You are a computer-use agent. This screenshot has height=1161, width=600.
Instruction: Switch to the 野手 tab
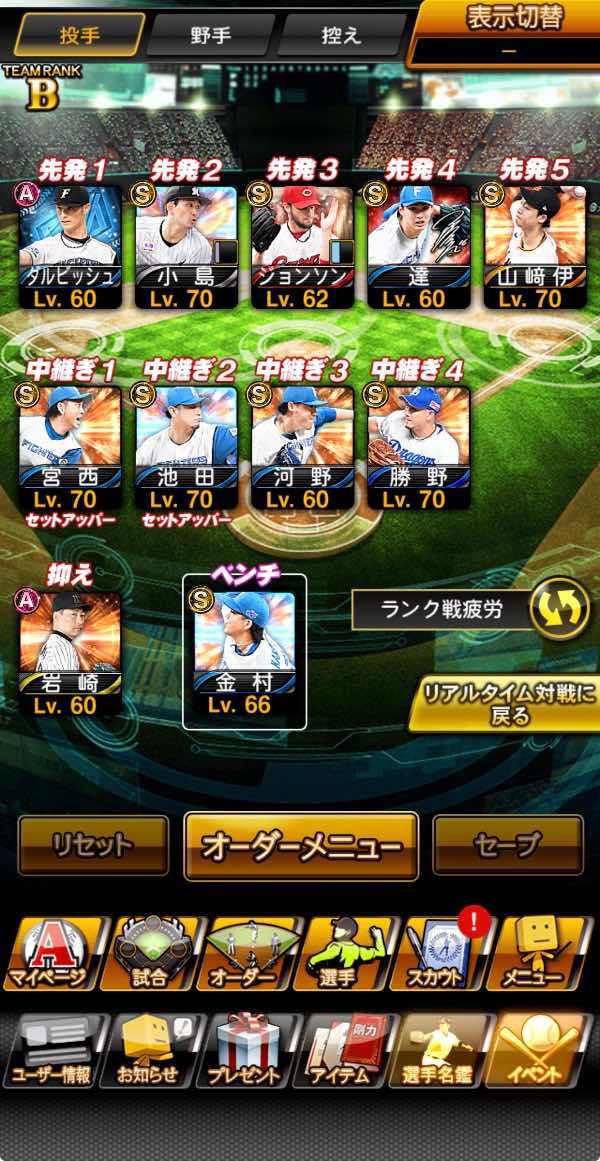[x=210, y=35]
